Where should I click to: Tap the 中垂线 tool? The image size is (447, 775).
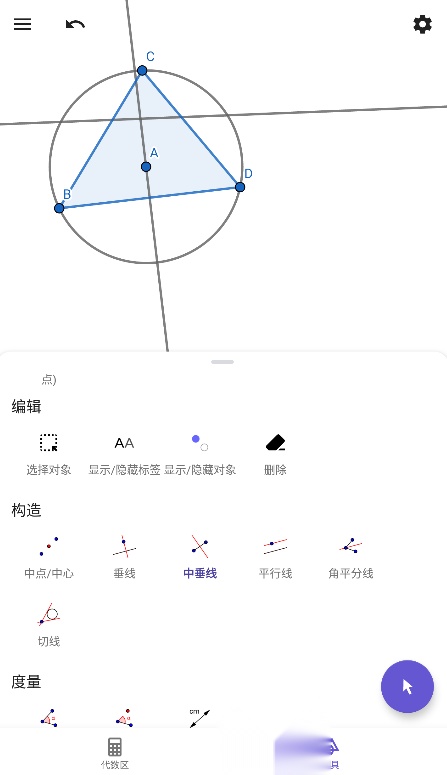tap(200, 558)
